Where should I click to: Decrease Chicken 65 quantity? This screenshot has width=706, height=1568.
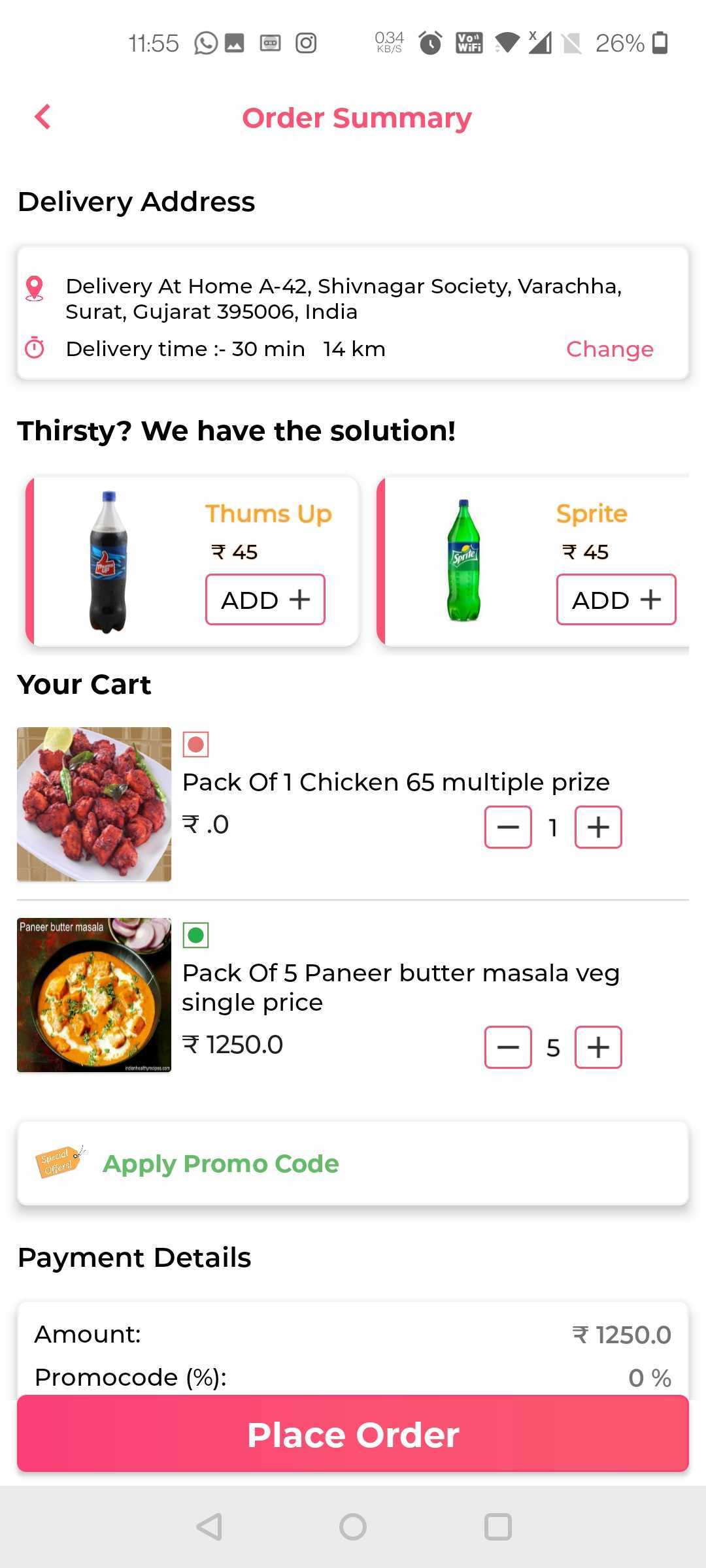point(508,827)
